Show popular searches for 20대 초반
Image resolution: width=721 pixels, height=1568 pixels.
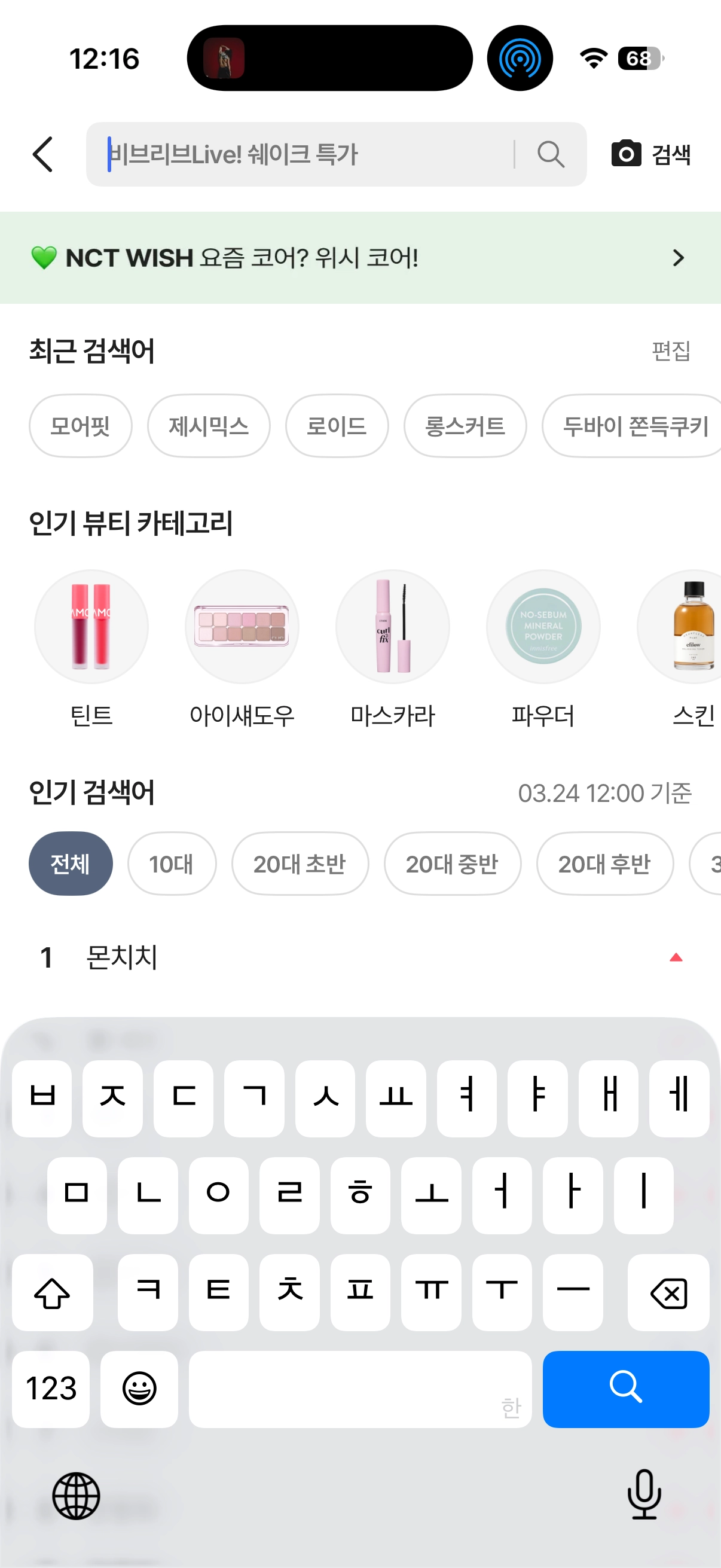(300, 863)
